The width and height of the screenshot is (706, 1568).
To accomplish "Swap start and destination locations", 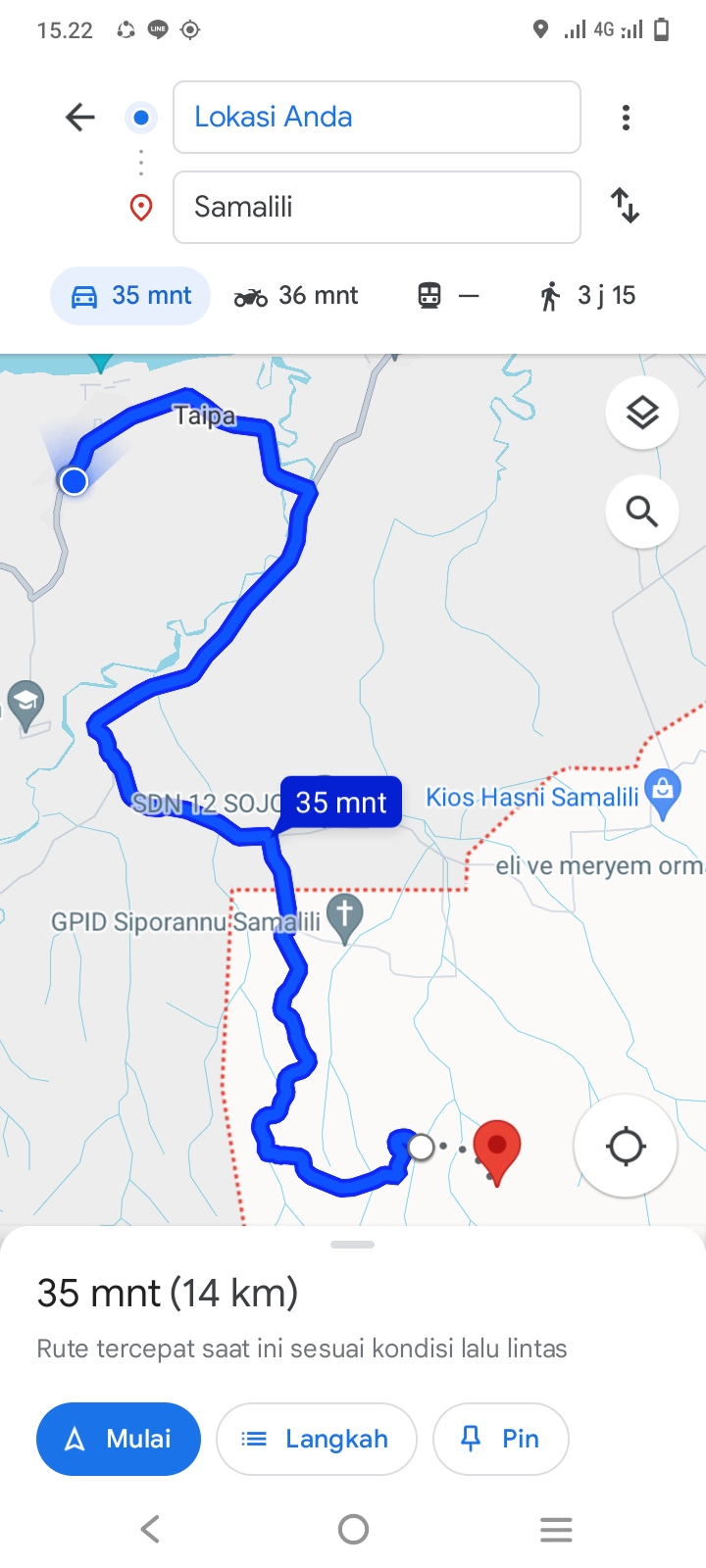I will [x=626, y=206].
